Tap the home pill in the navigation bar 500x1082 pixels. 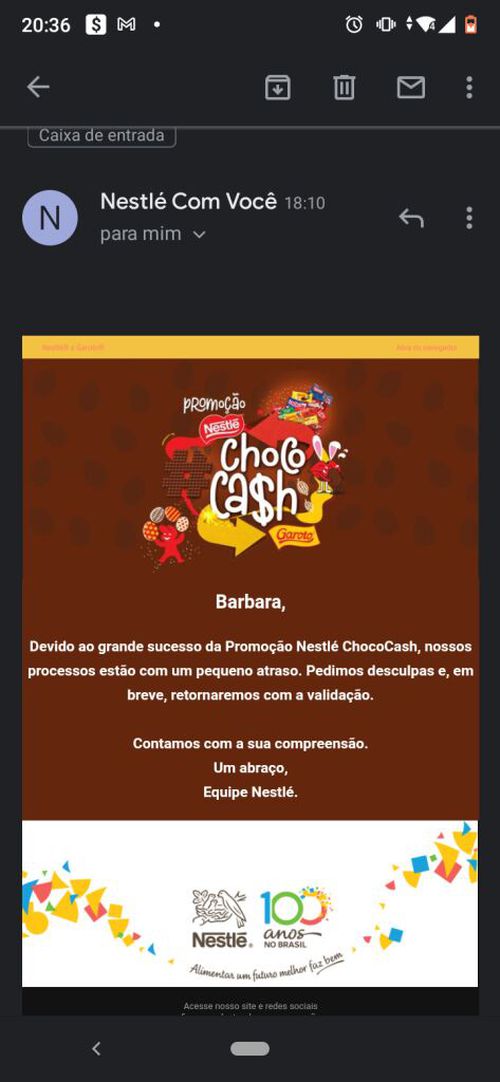click(x=250, y=1049)
